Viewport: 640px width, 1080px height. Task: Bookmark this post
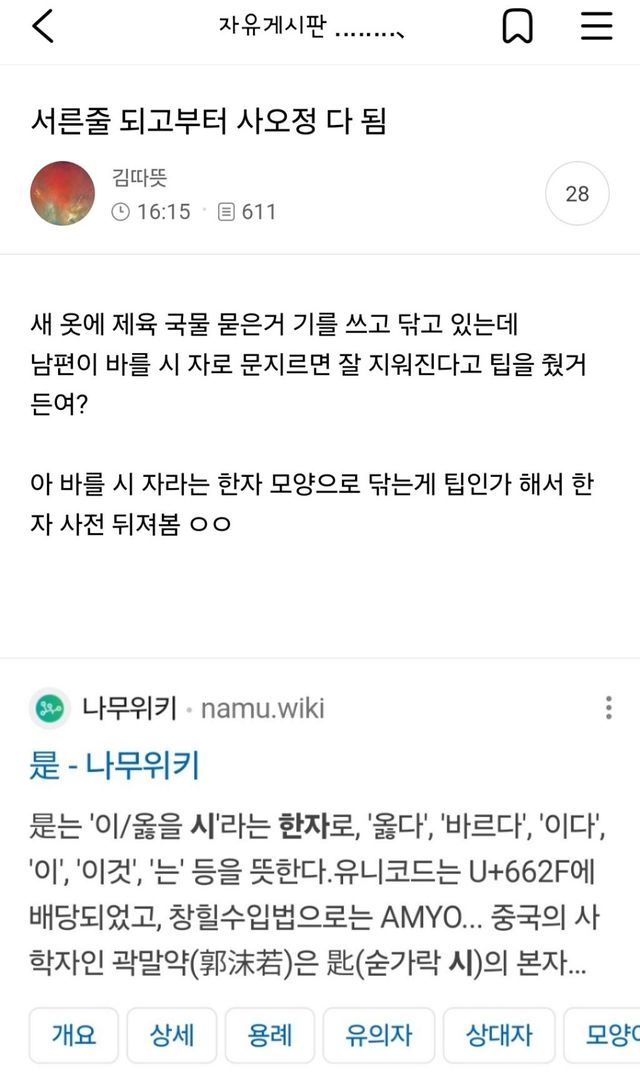pyautogui.click(x=517, y=27)
